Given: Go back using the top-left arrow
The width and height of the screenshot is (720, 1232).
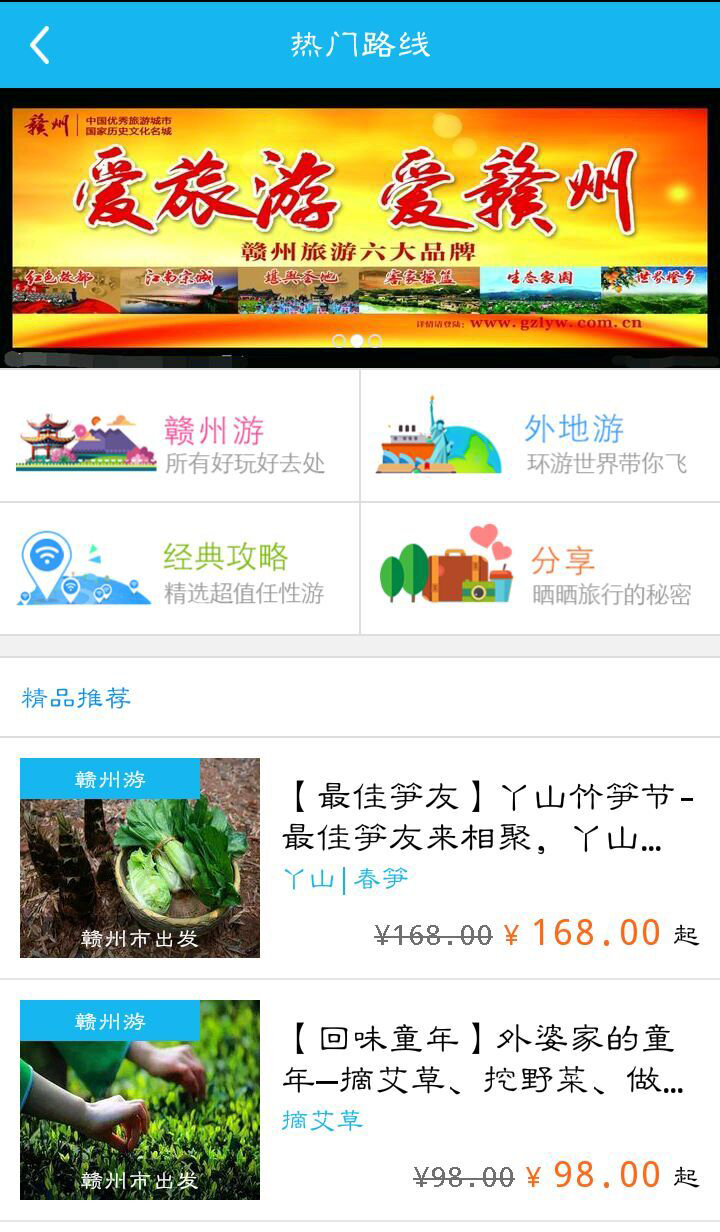Looking at the screenshot, I should 40,45.
